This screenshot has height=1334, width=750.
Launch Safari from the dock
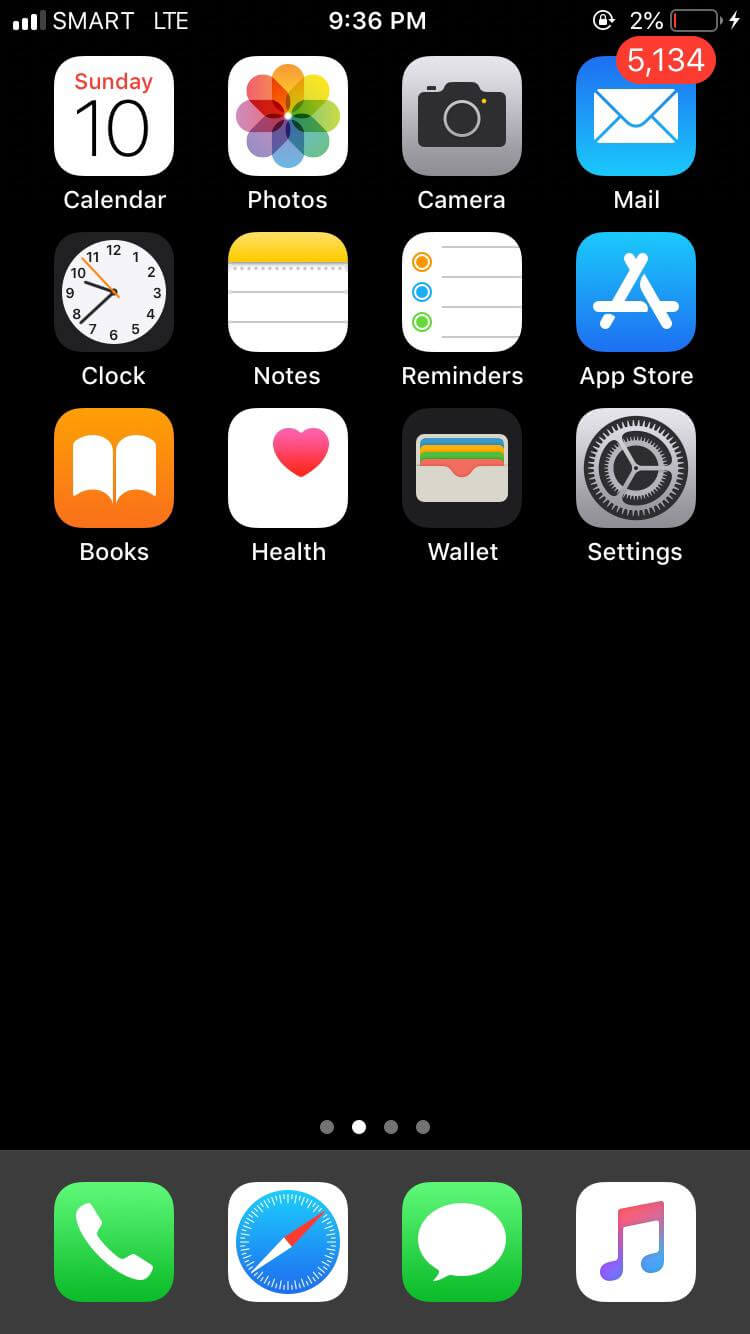point(288,1242)
